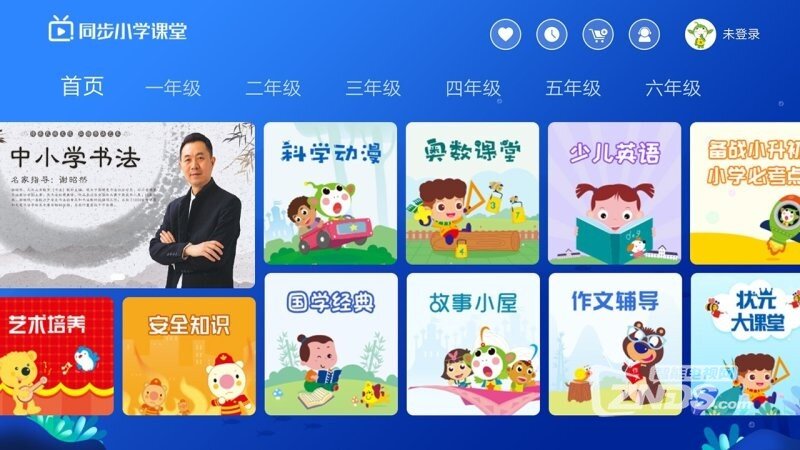Open the history clock icon
Viewport: 800px width, 450px height.
(552, 35)
